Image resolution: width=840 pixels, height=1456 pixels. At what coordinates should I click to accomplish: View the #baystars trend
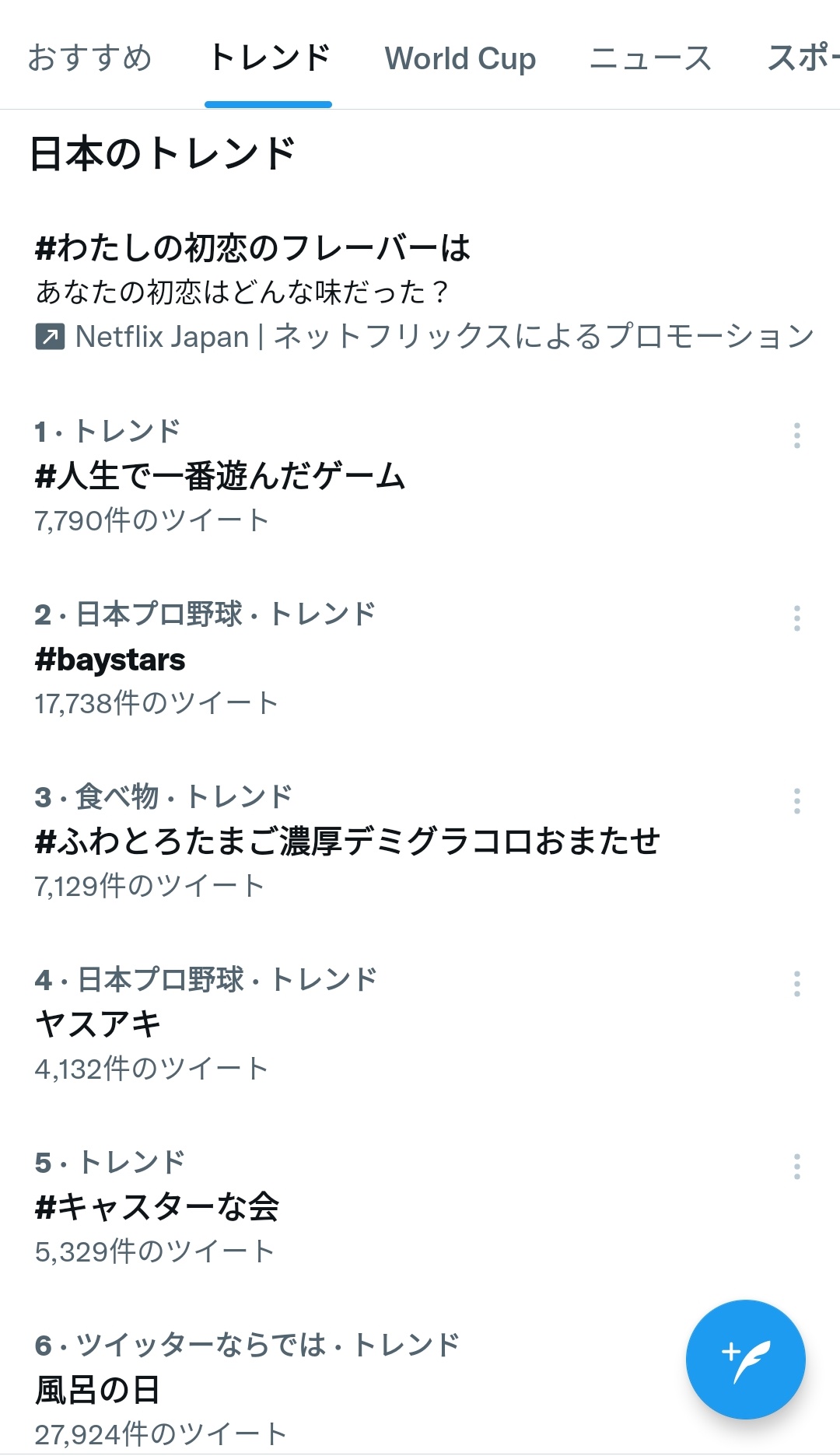420,659
